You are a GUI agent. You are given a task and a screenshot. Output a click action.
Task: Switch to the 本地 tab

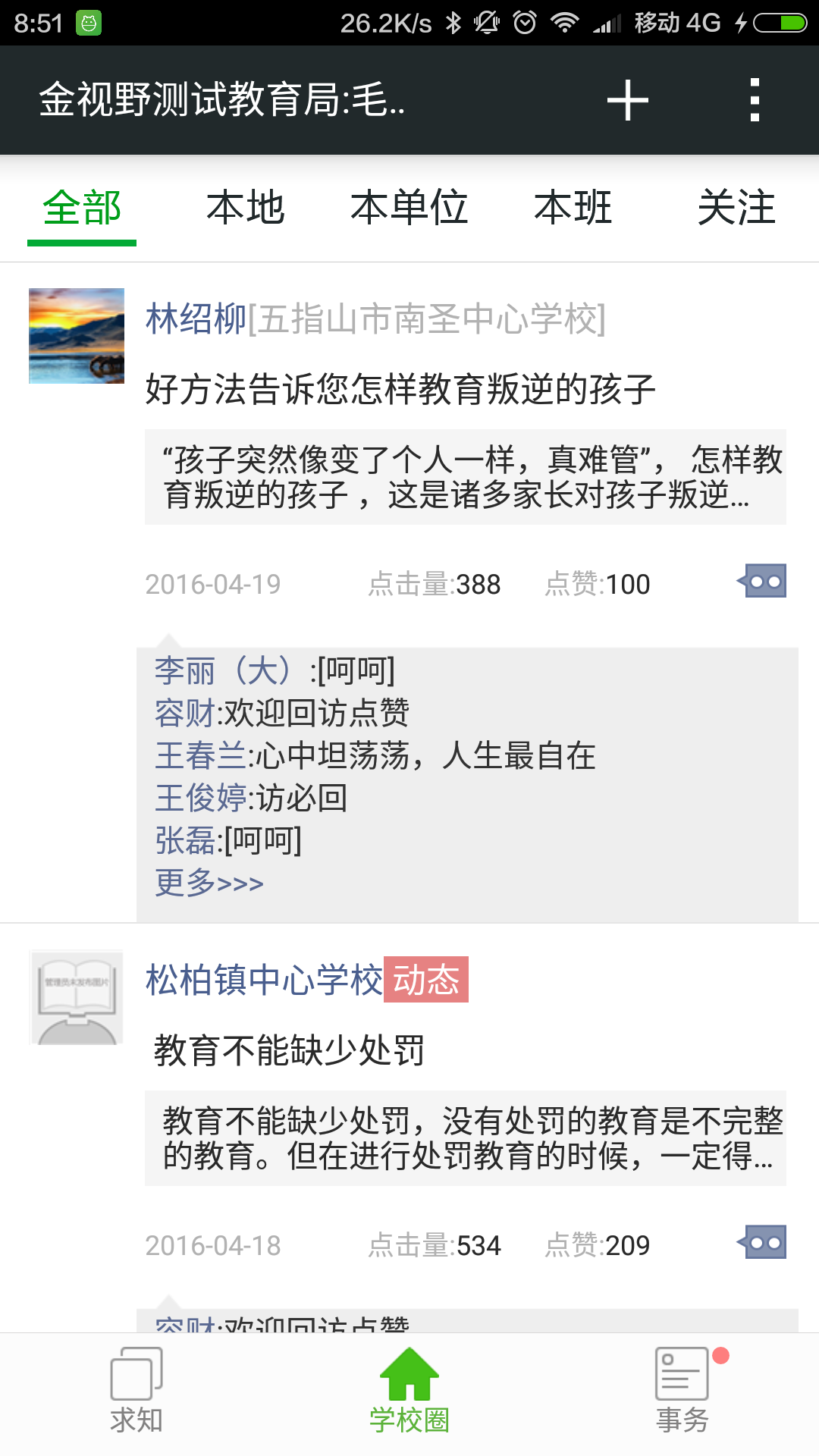tap(245, 208)
